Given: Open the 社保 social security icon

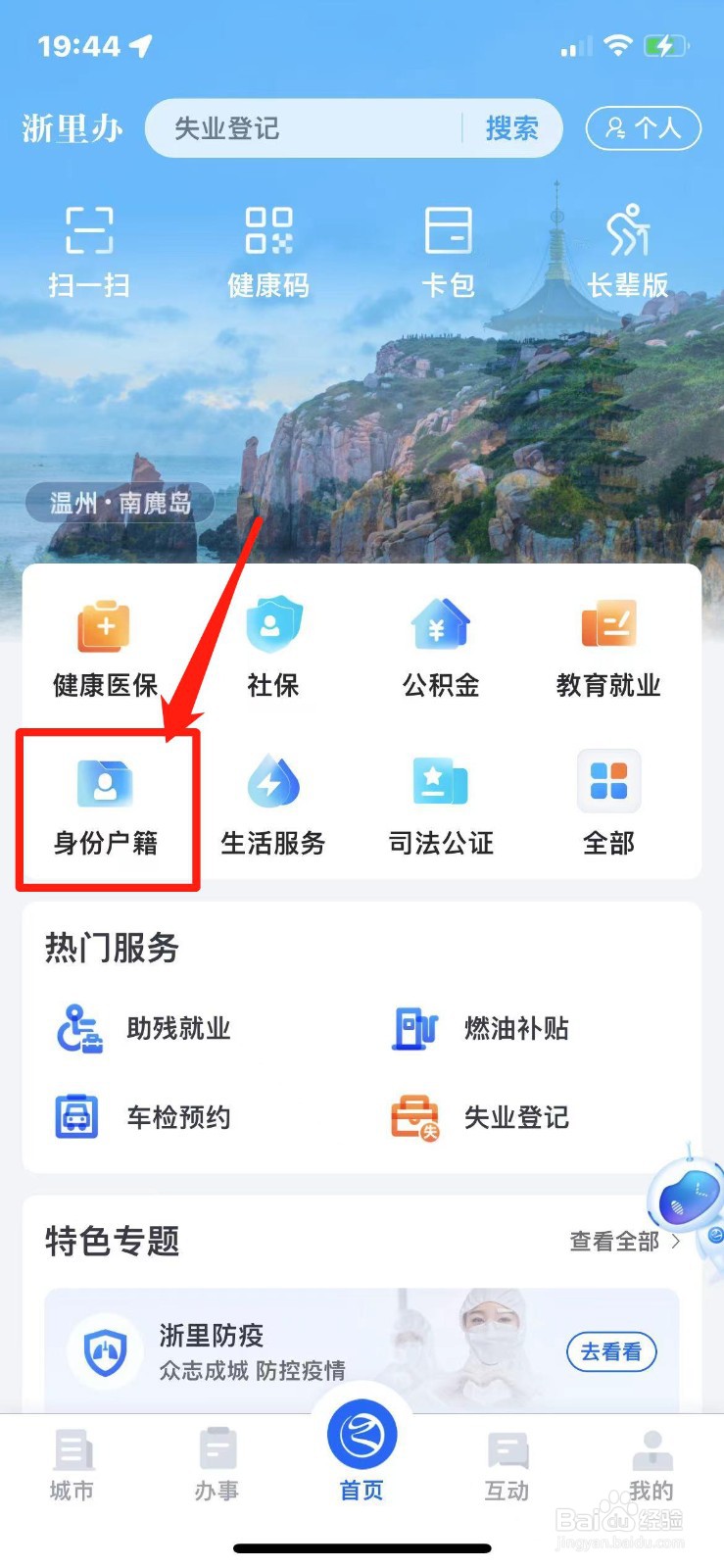Looking at the screenshot, I should [272, 642].
